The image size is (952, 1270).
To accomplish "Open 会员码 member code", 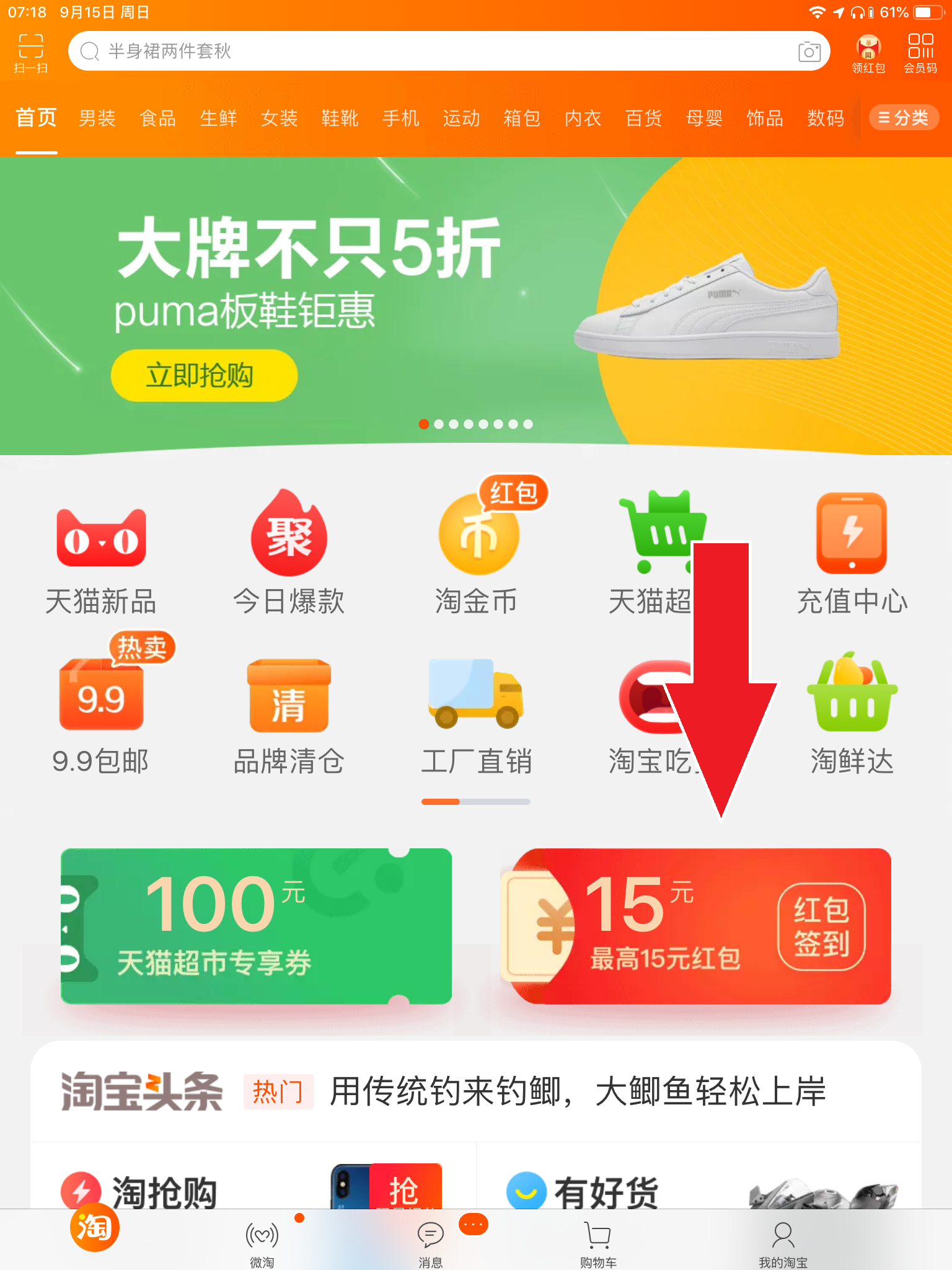I will click(x=920, y=53).
